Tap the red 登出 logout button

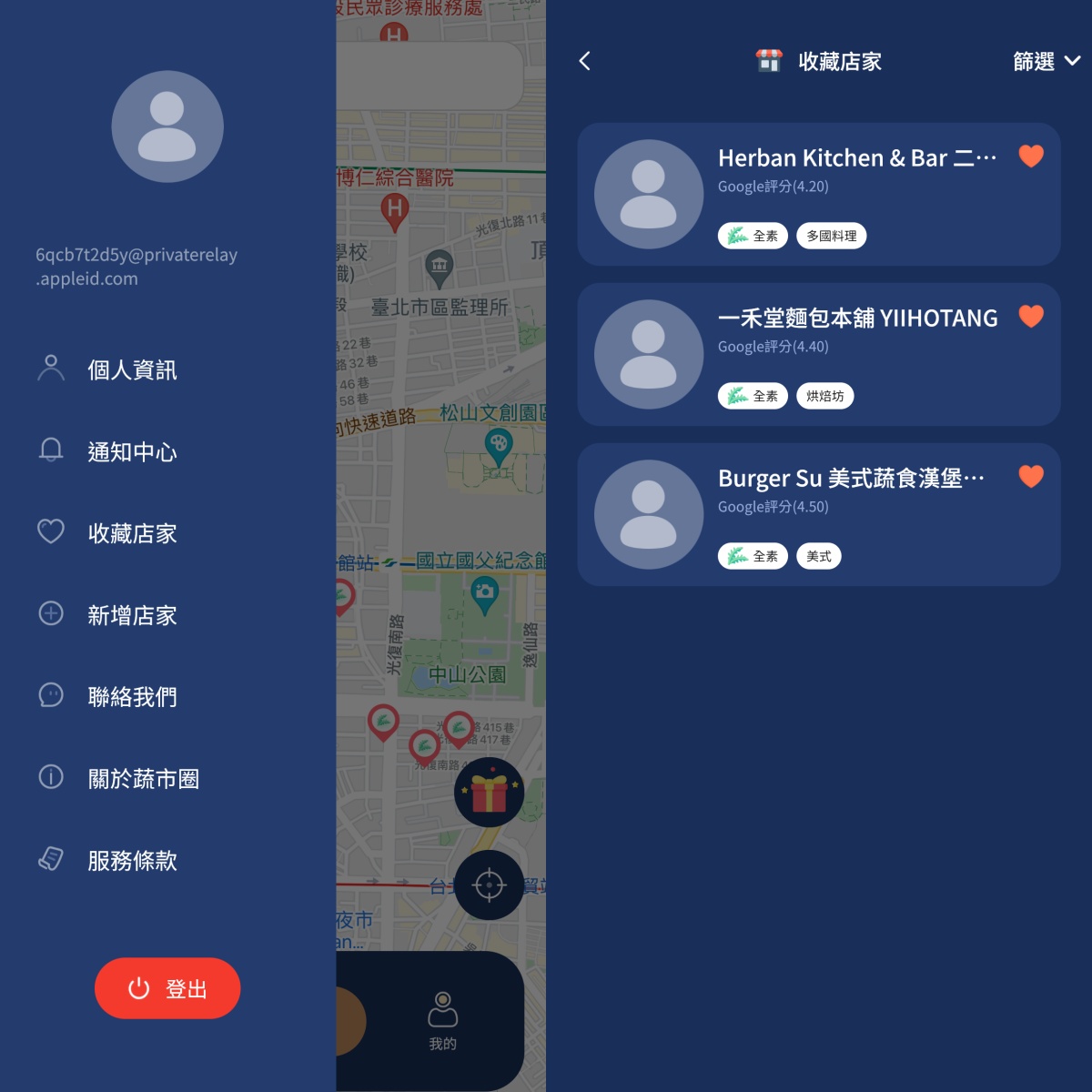pyautogui.click(x=167, y=988)
